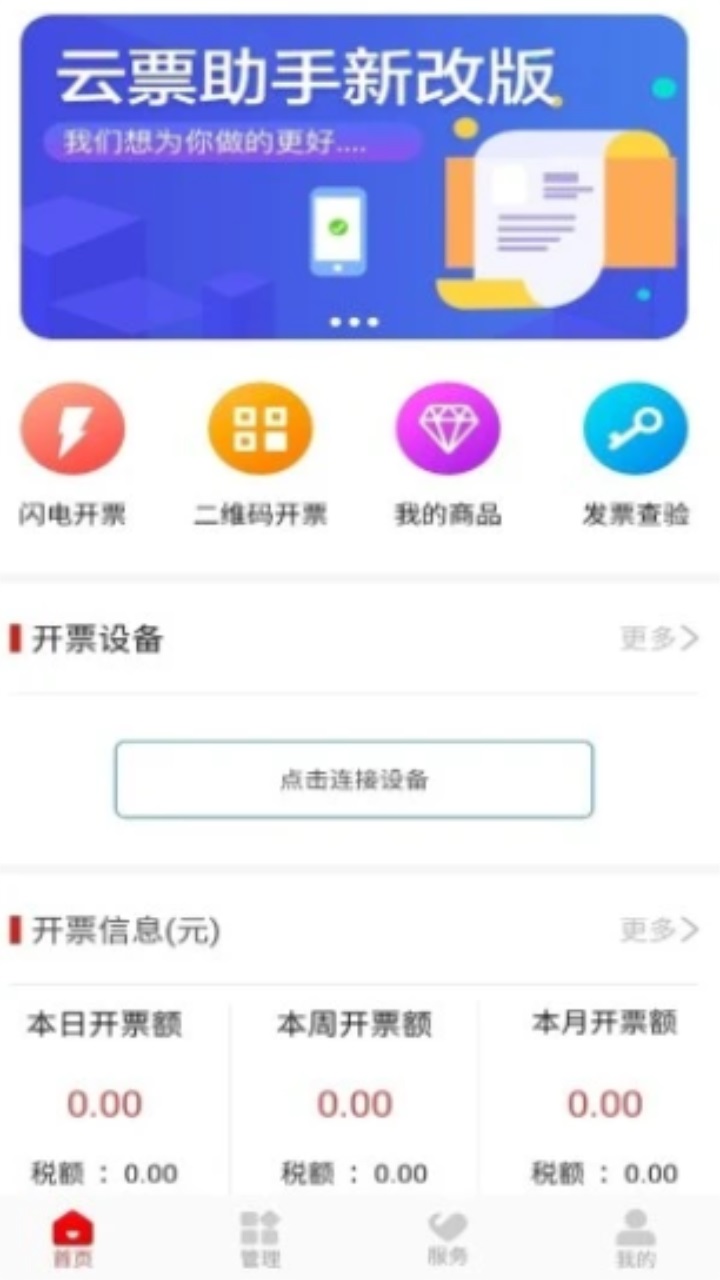Open the 云票助手新改版 banner
720x1280 pixels.
(x=354, y=177)
